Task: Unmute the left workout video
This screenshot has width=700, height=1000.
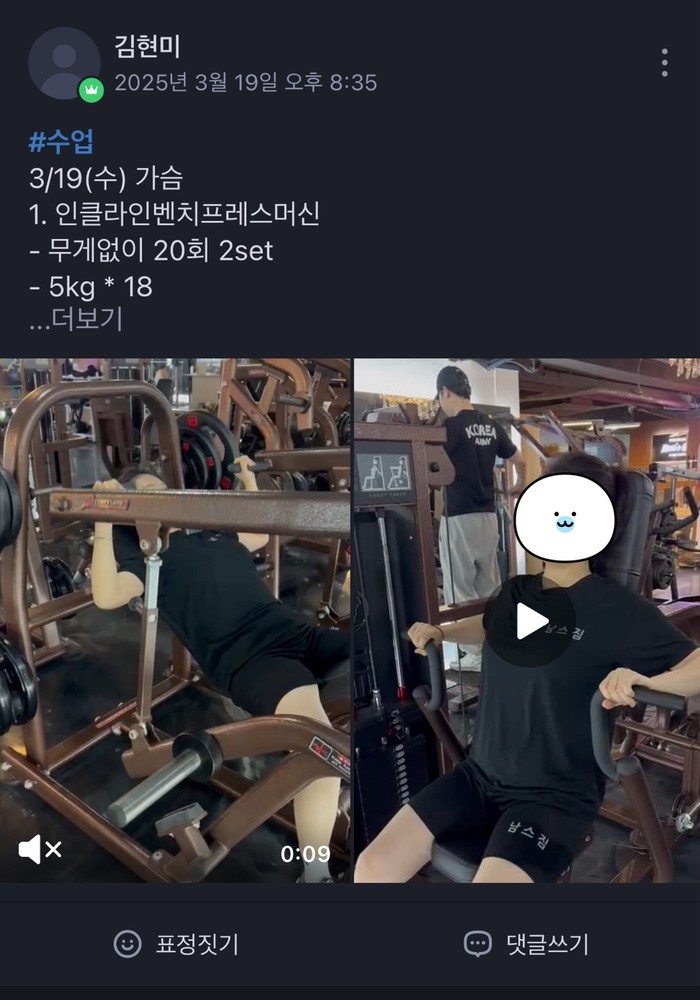Action: [40, 850]
